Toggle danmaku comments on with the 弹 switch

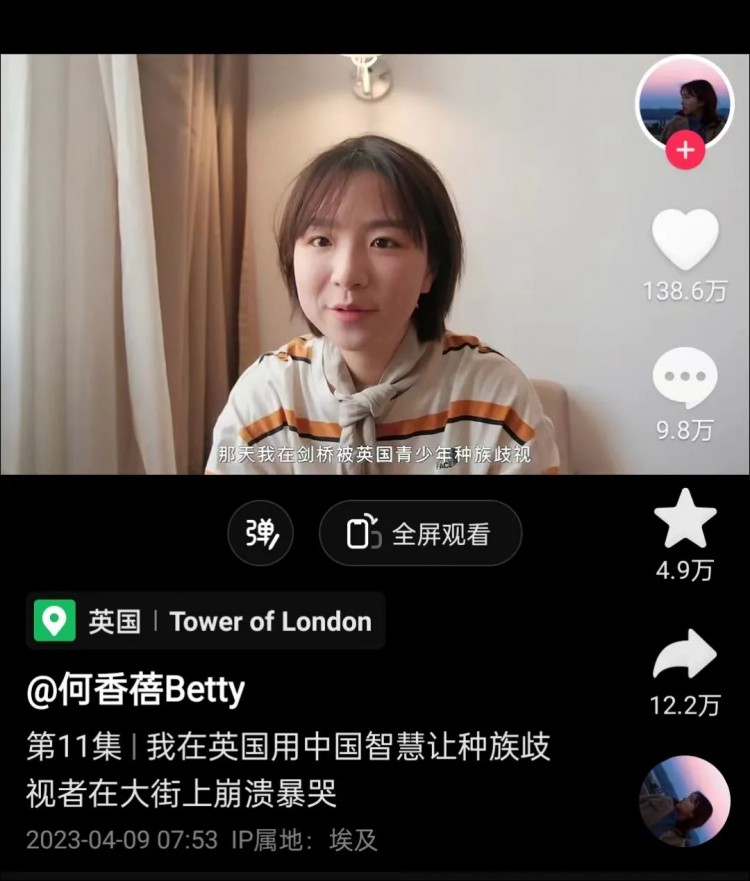(260, 533)
